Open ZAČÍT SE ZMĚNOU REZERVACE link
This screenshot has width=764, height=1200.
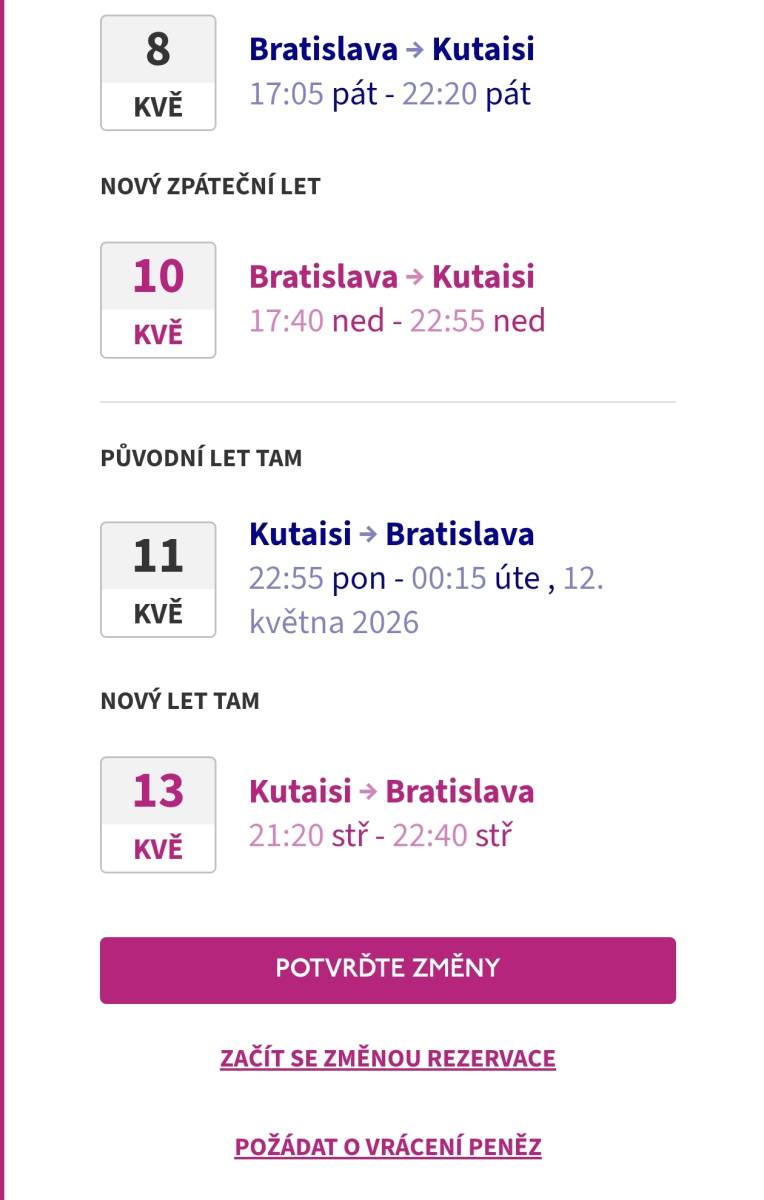(x=387, y=1058)
